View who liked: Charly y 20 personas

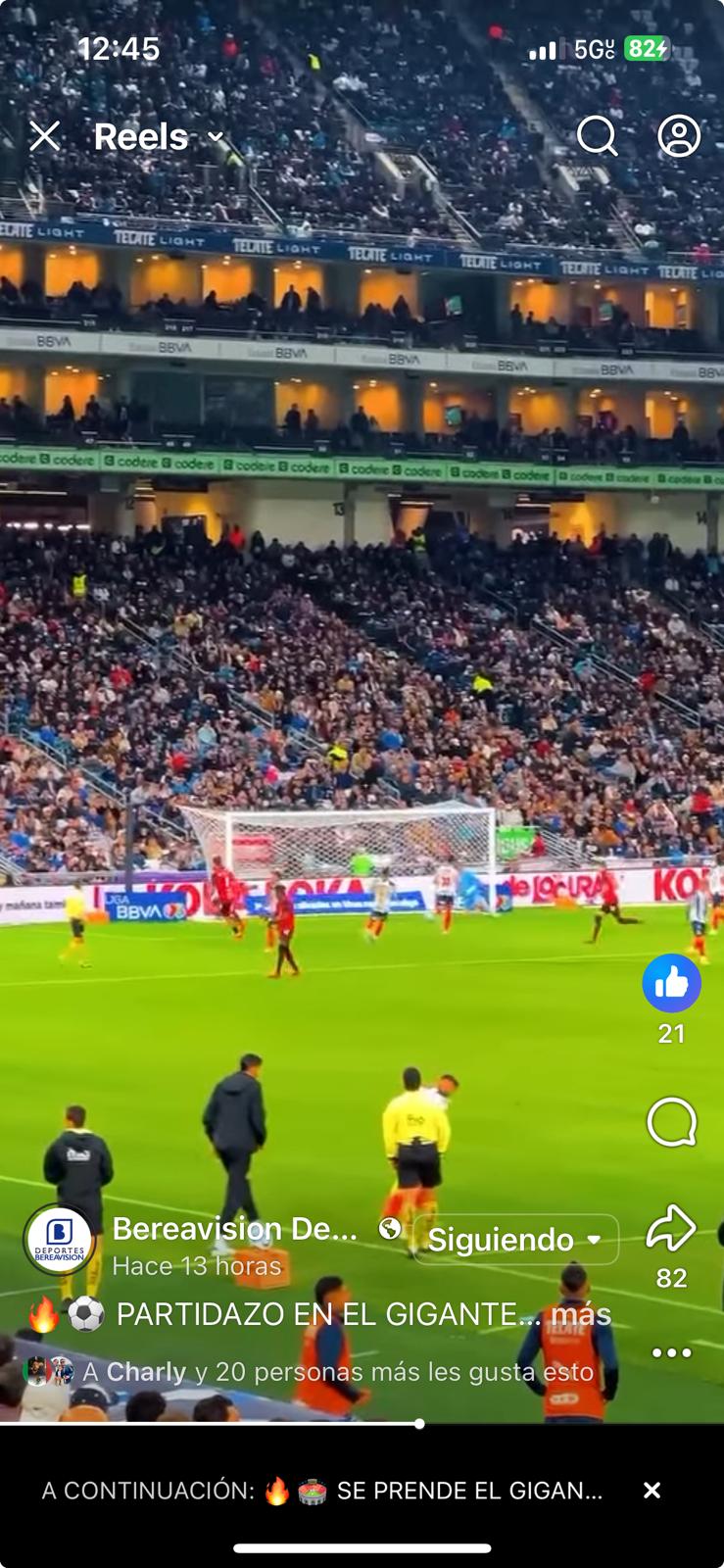tap(338, 1372)
